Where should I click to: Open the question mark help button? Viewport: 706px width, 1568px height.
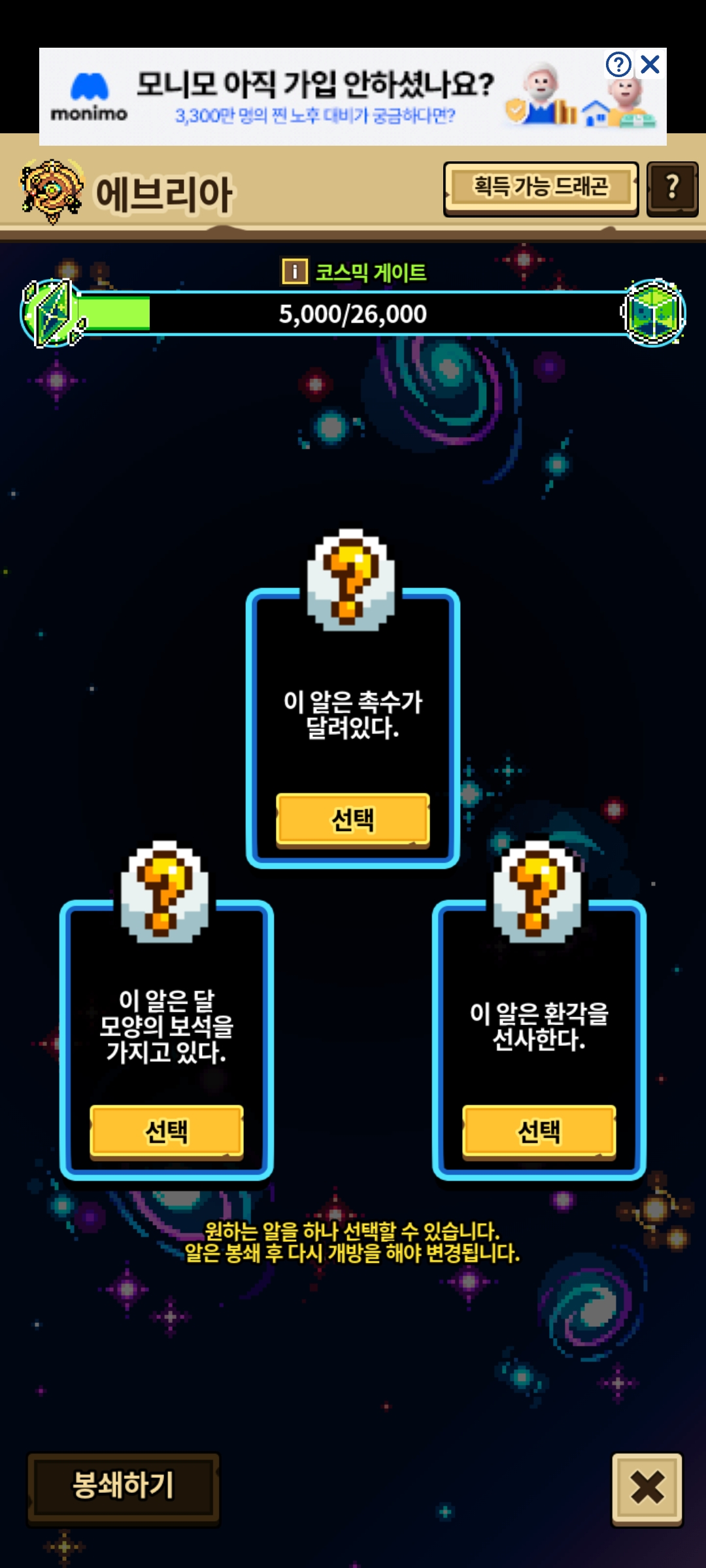click(x=672, y=188)
